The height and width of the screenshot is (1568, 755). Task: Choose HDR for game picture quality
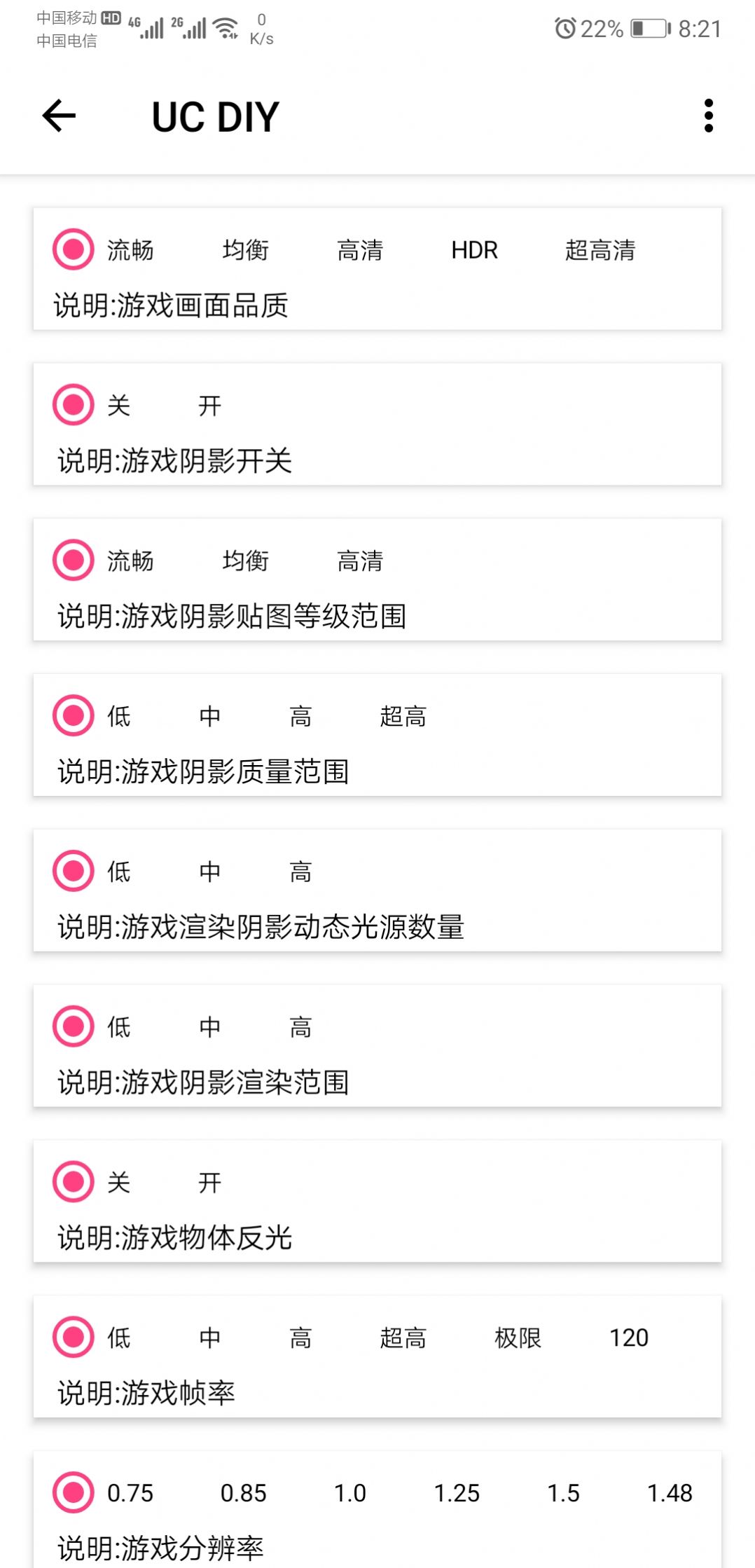[x=475, y=251]
